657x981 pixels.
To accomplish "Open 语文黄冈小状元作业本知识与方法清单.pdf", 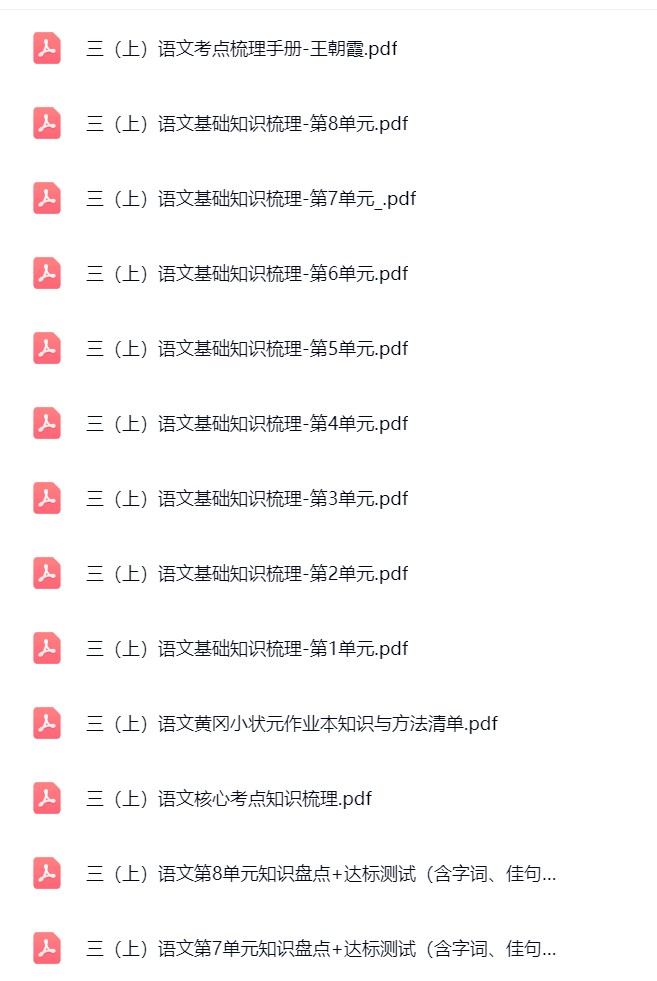I will point(292,723).
